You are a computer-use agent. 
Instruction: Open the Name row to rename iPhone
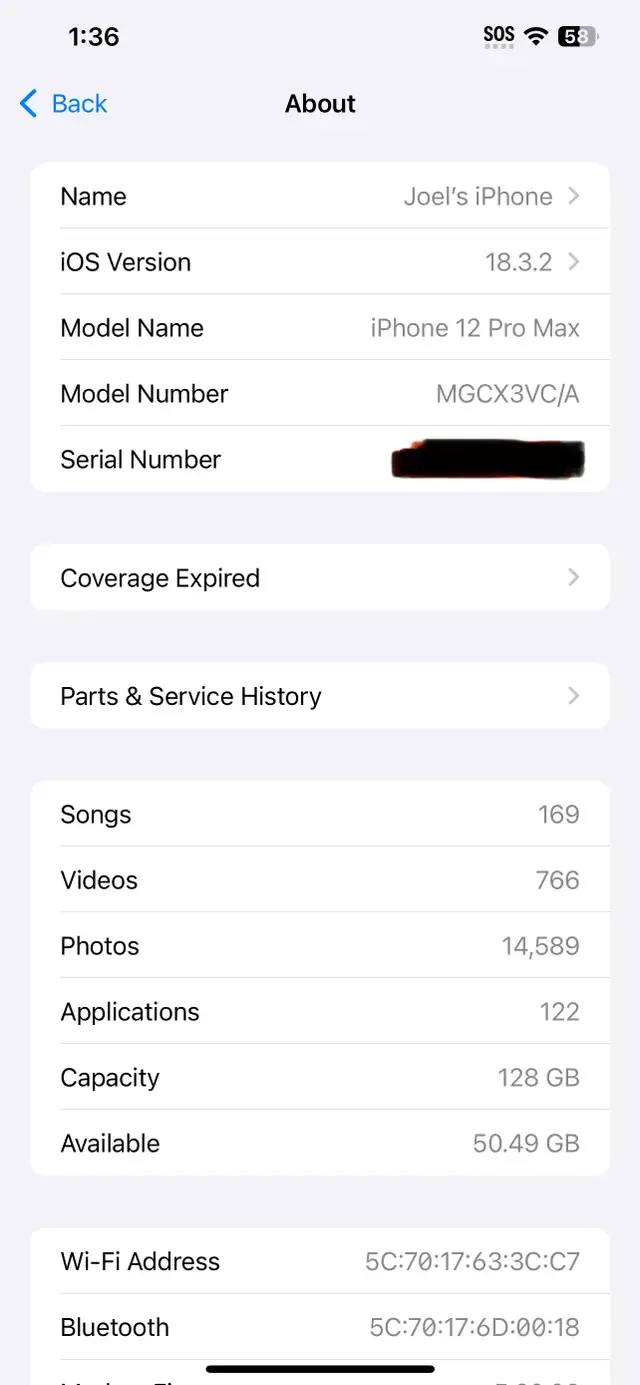click(x=320, y=196)
